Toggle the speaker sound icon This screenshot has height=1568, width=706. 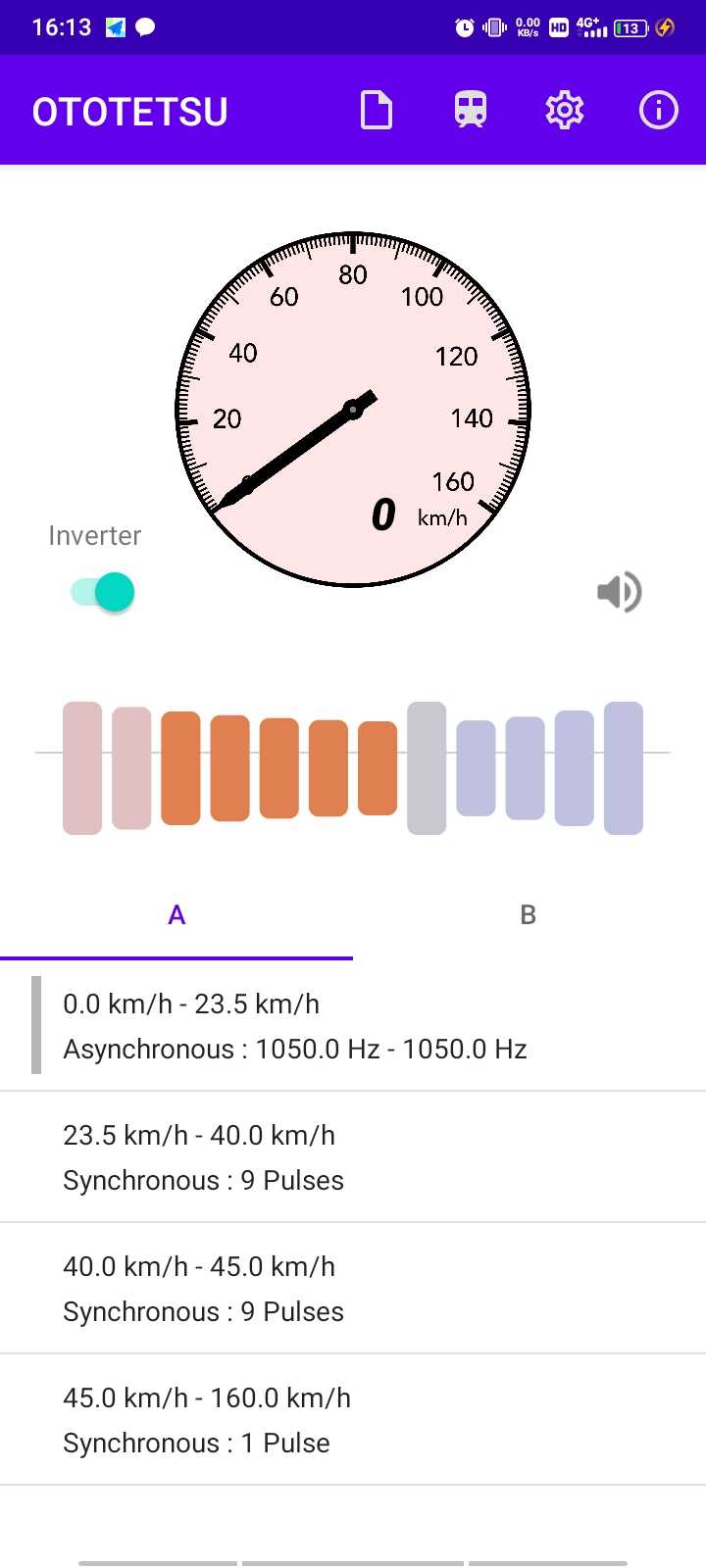[619, 592]
